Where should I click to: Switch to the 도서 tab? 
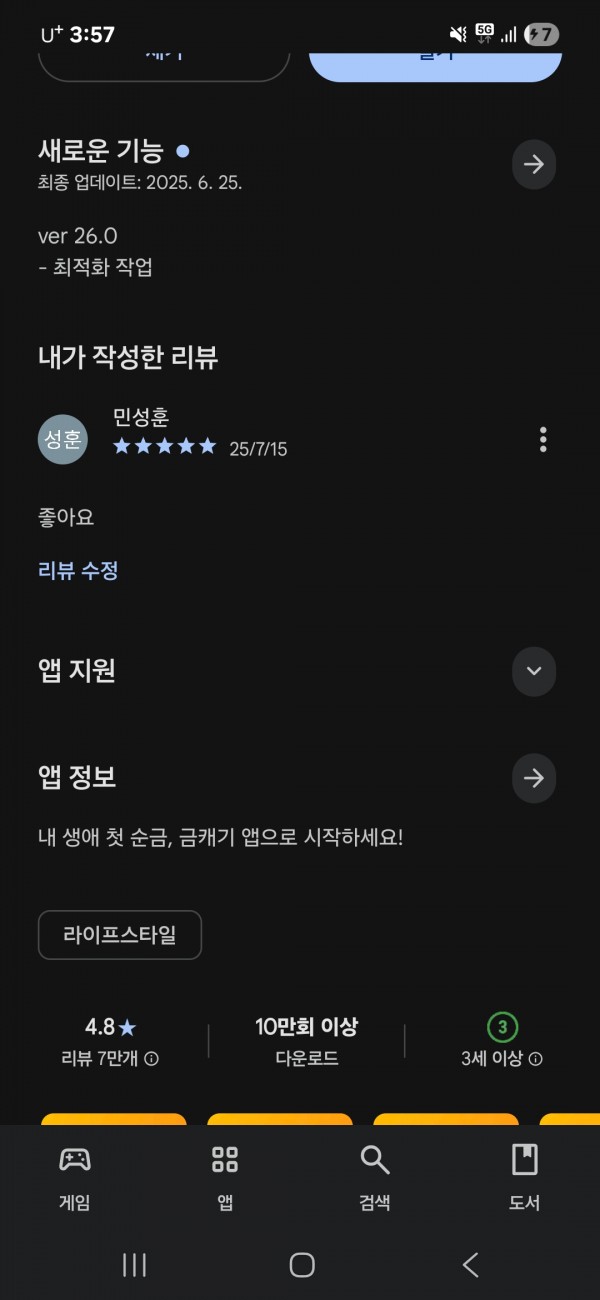click(524, 1177)
